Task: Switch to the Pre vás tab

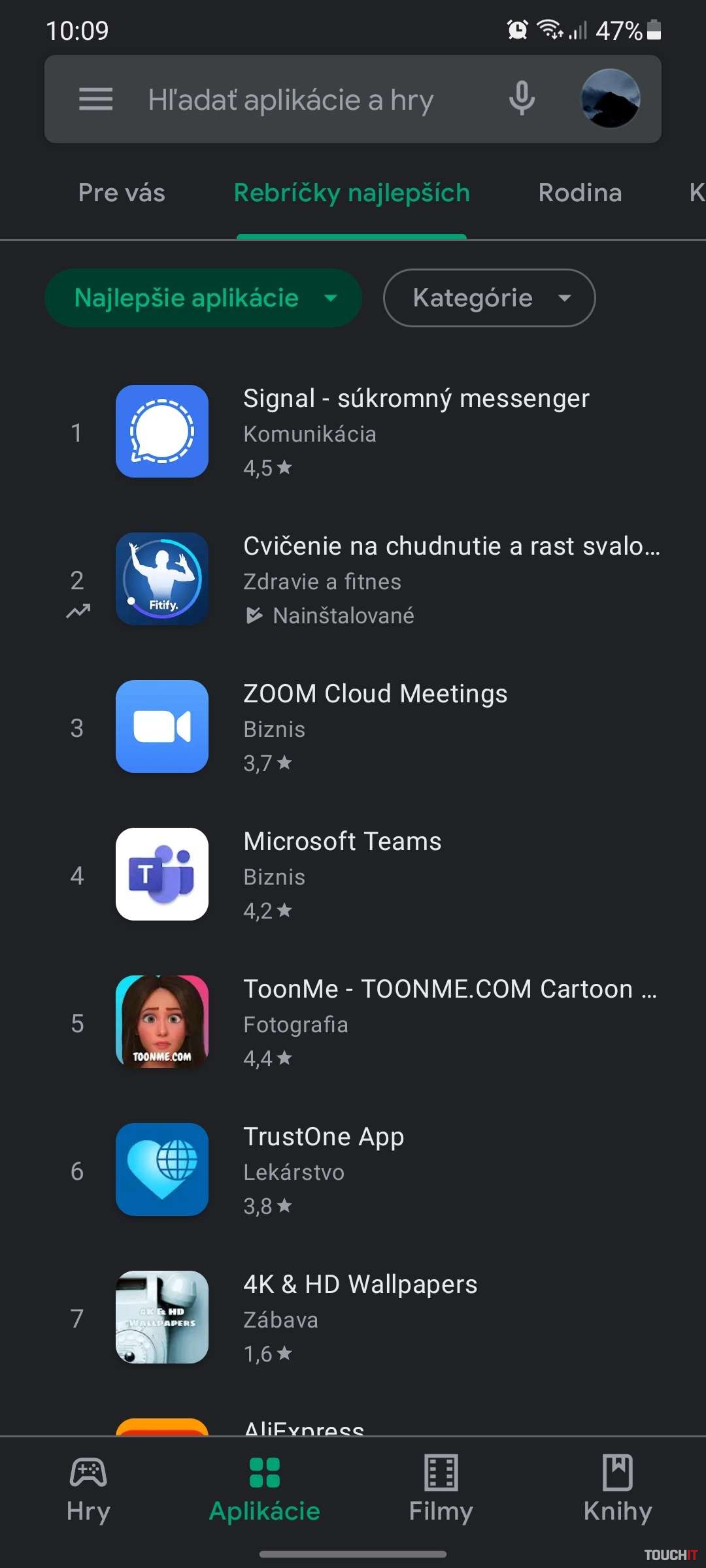Action: click(122, 193)
